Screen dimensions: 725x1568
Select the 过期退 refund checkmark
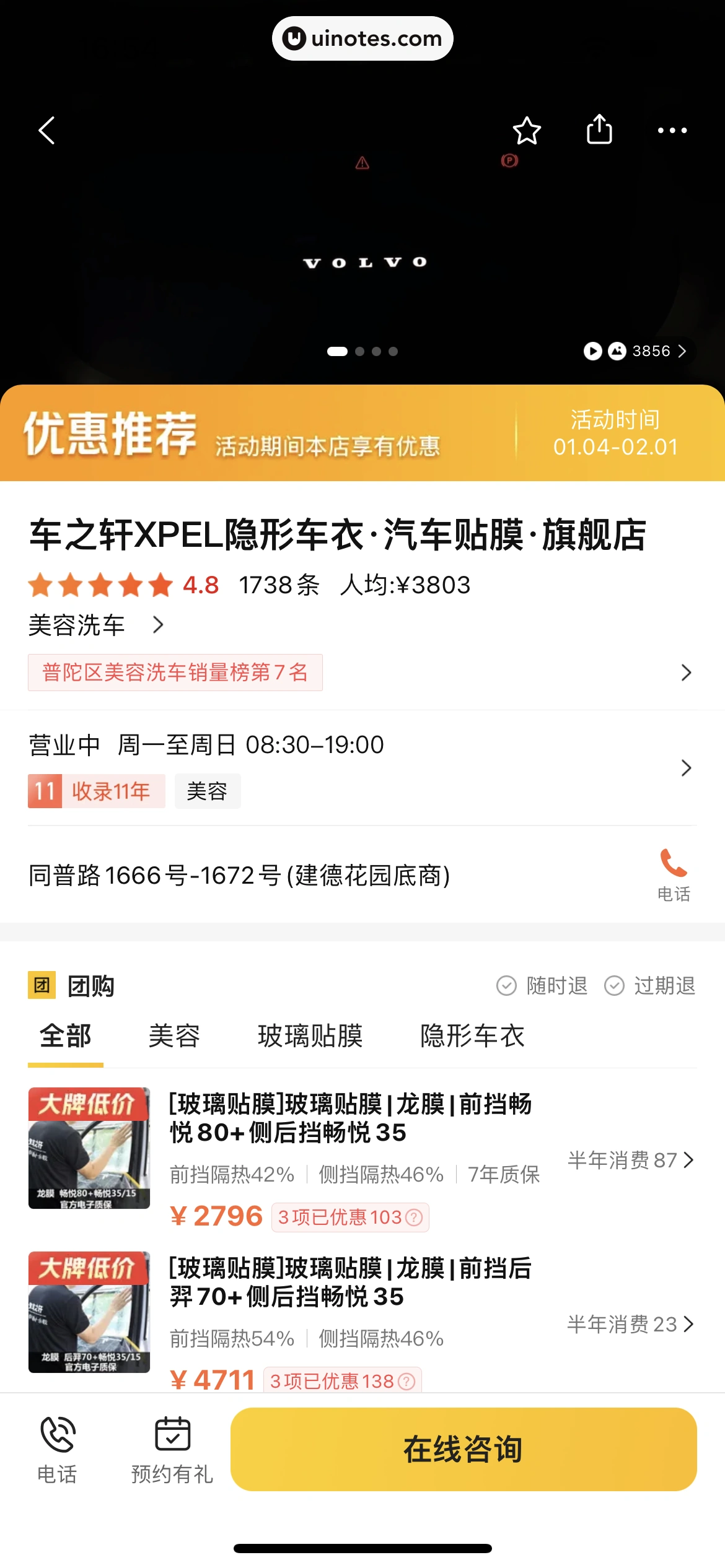[x=615, y=985]
